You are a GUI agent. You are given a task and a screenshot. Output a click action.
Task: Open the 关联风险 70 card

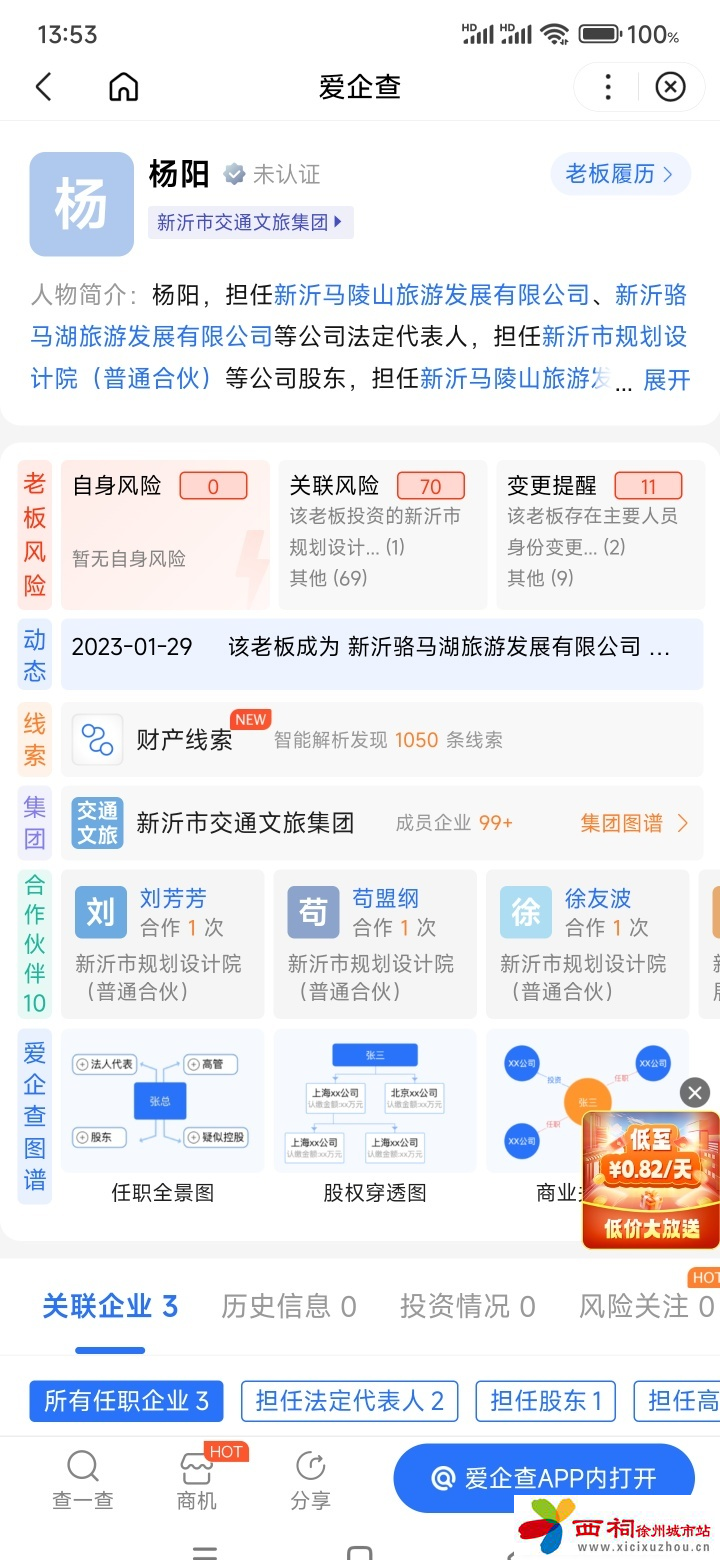tap(381, 534)
